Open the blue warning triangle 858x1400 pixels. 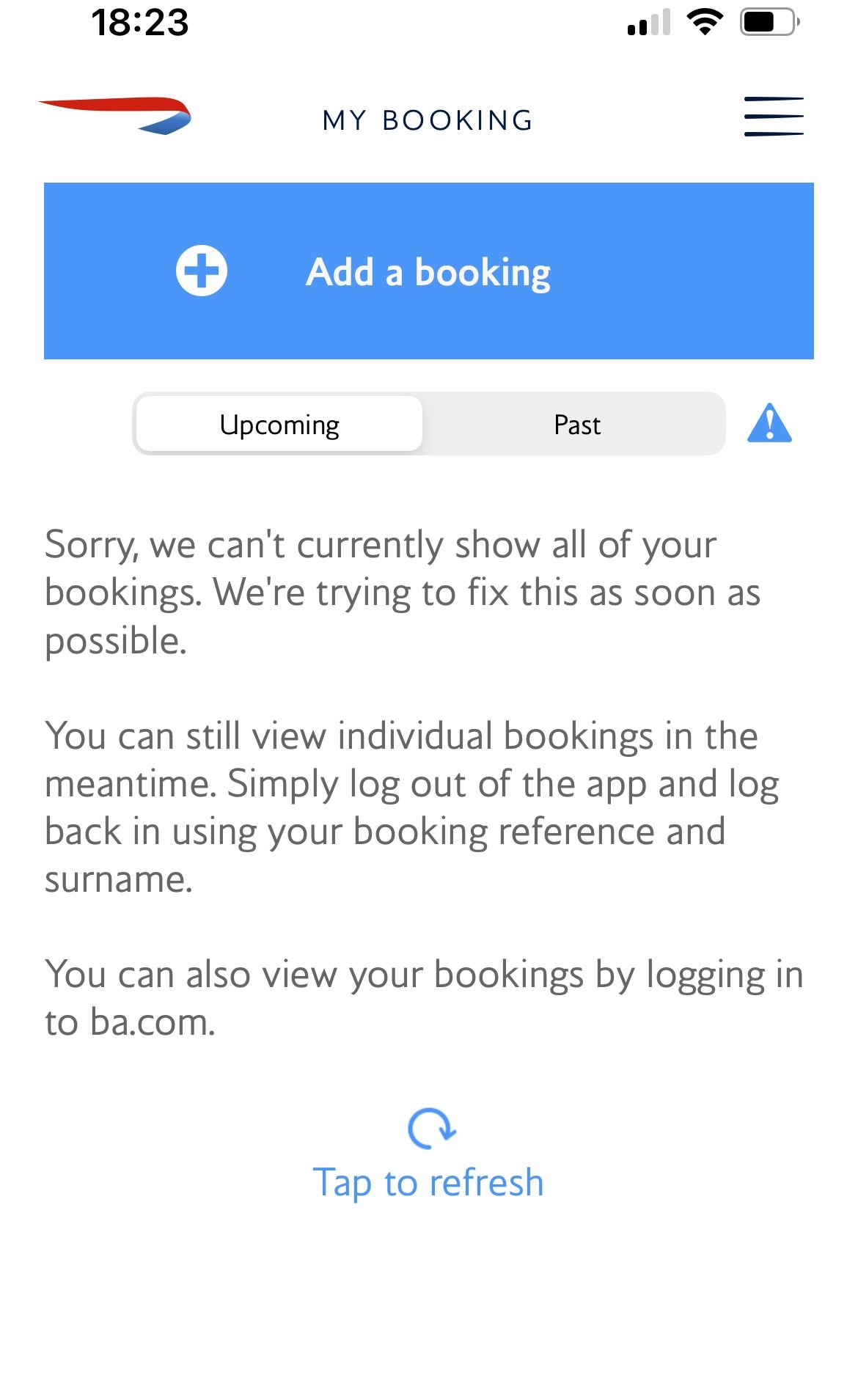click(769, 423)
